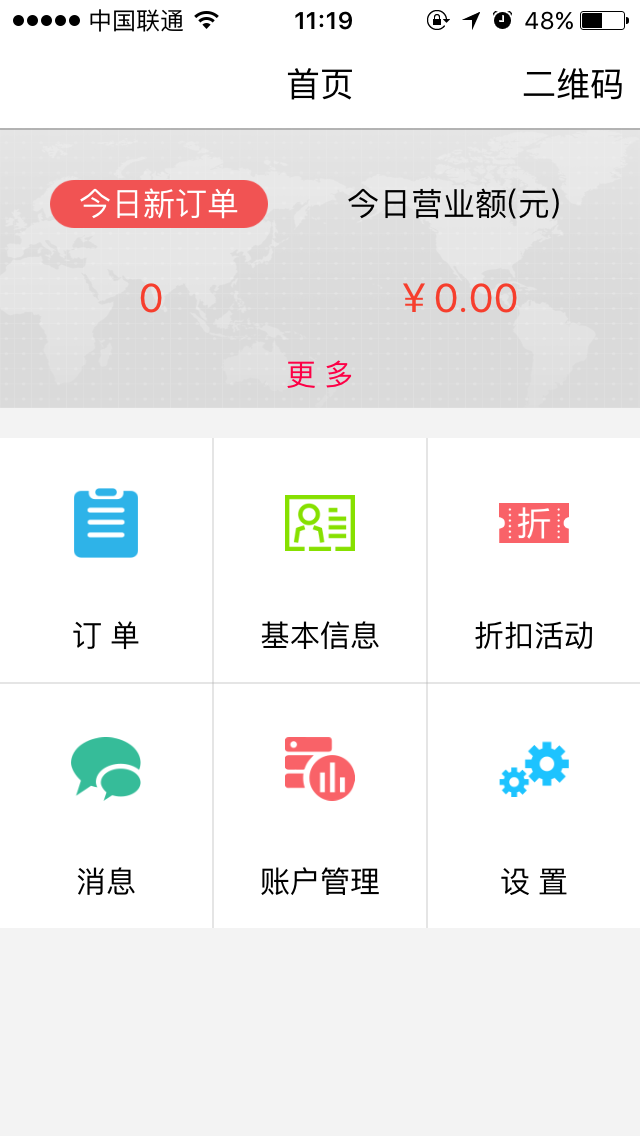Open 基本信息 basic info
The image size is (640, 1136).
coord(320,559)
